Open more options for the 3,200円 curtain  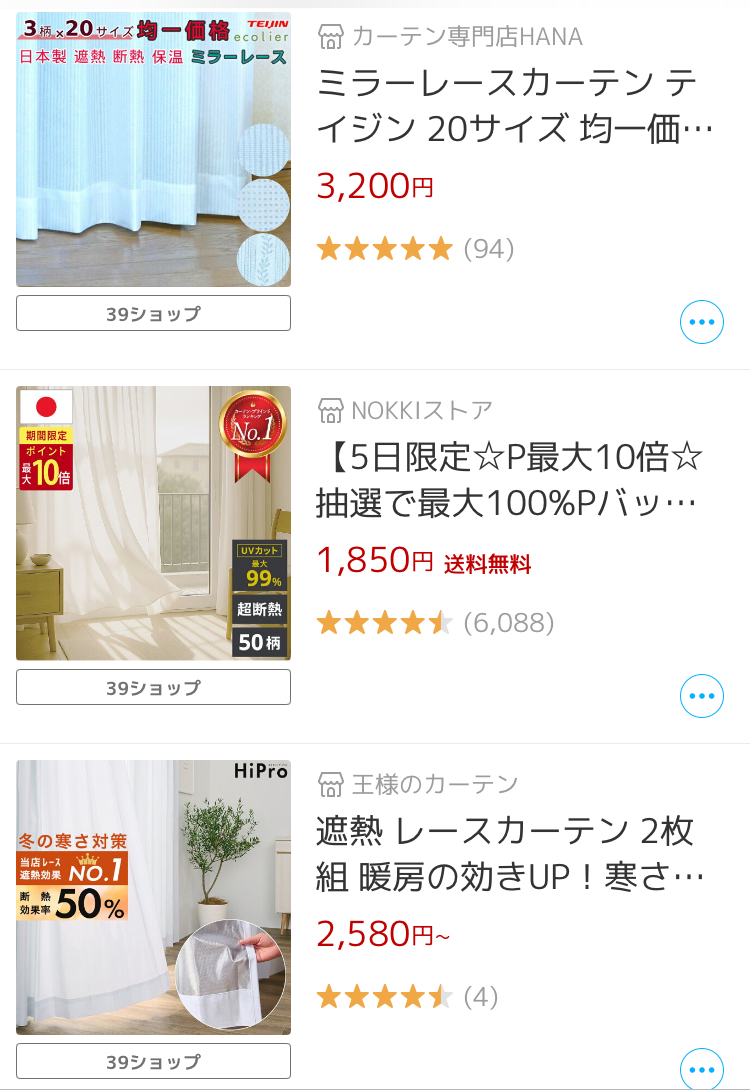coord(701,322)
